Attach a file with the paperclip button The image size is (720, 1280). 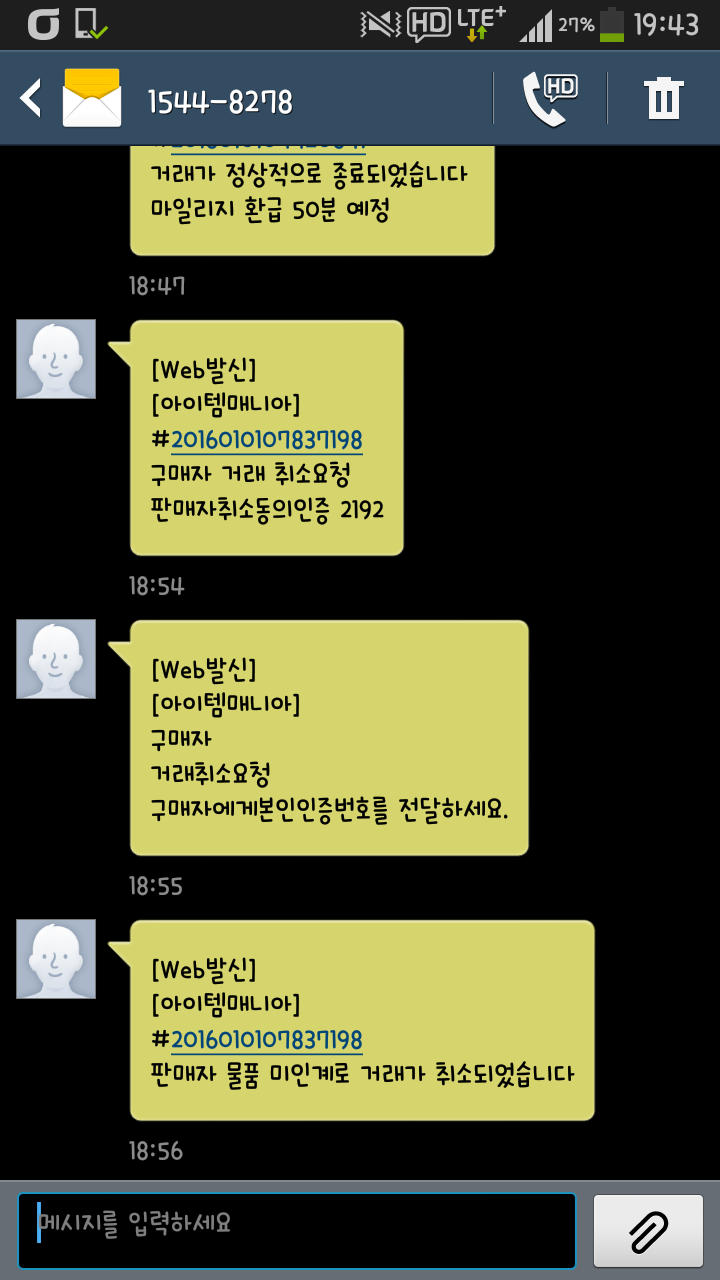coord(648,1230)
